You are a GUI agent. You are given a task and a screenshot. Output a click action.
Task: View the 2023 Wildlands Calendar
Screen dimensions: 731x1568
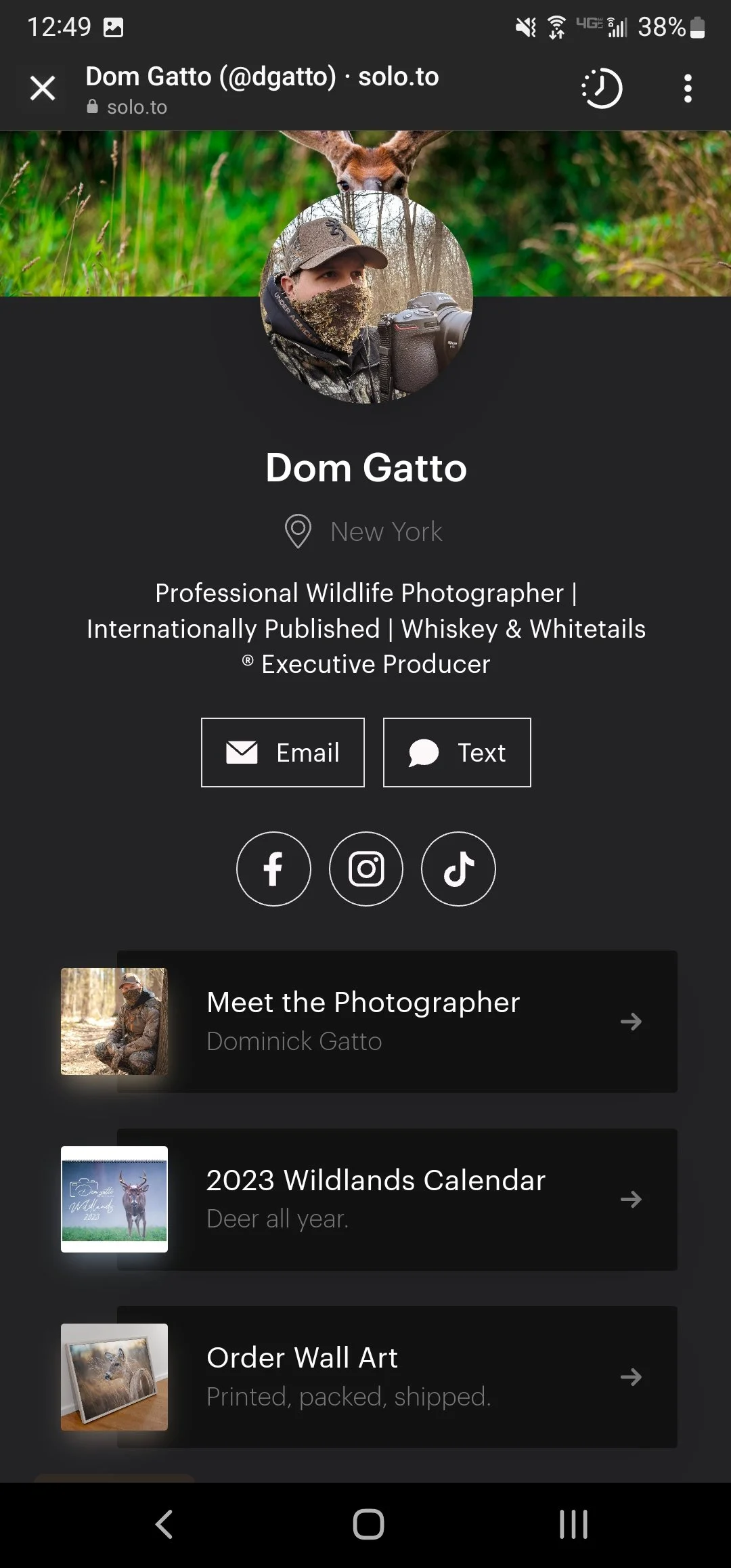tap(397, 1199)
